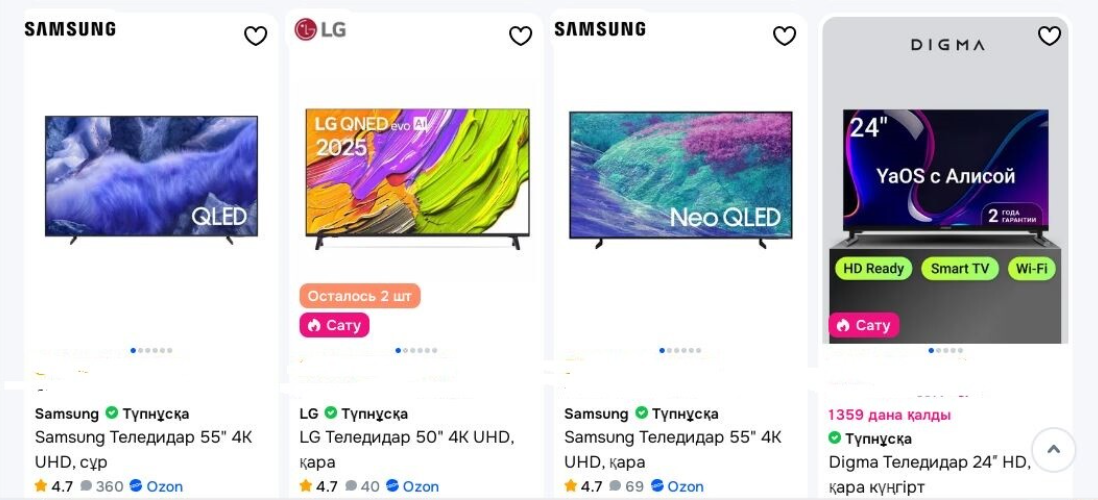Save Samsung Neo QLED TV to wishlist
This screenshot has width=1098, height=500.
click(x=784, y=36)
